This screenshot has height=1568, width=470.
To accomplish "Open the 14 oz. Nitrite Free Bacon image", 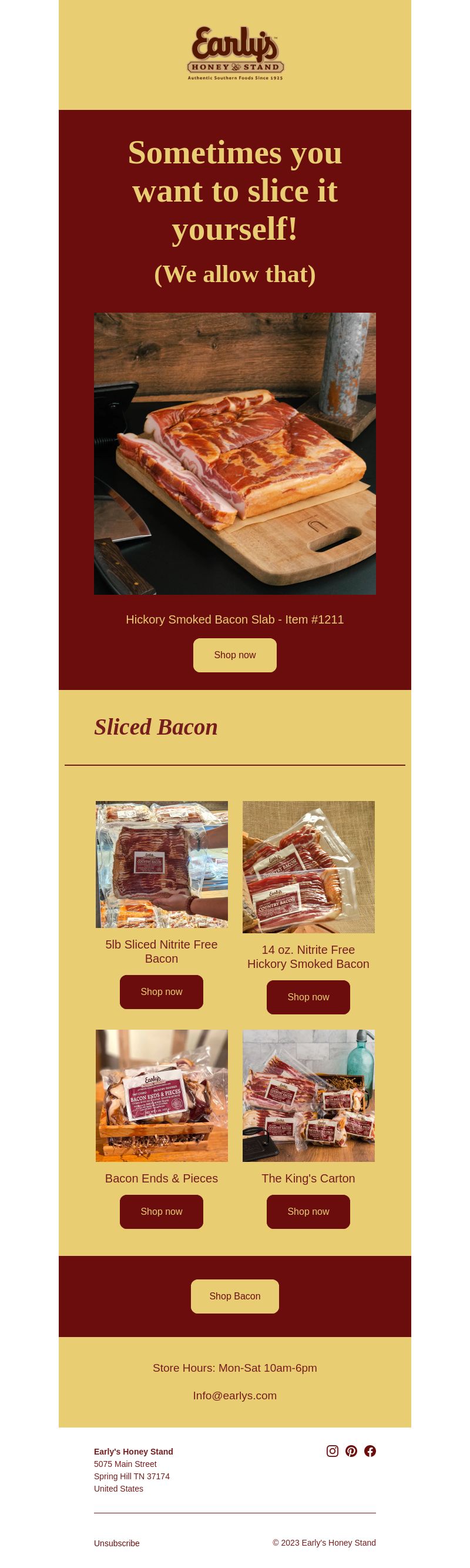I will click(x=308, y=867).
